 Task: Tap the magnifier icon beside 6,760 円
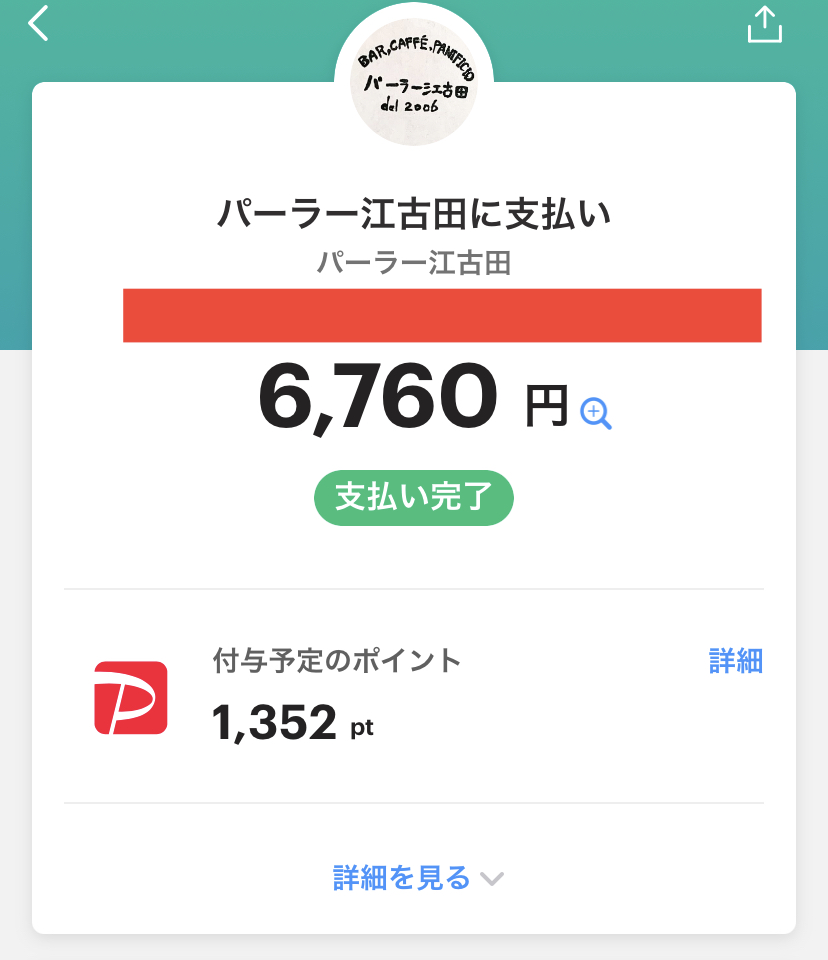point(596,412)
